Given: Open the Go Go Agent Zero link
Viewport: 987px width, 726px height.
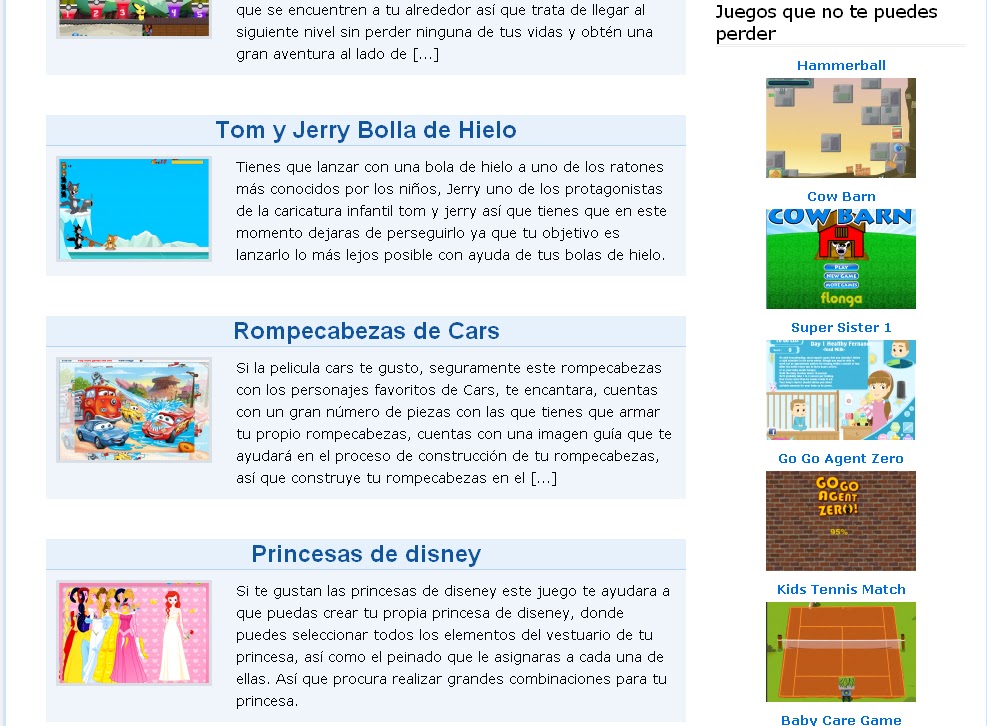Looking at the screenshot, I should coord(841,459).
